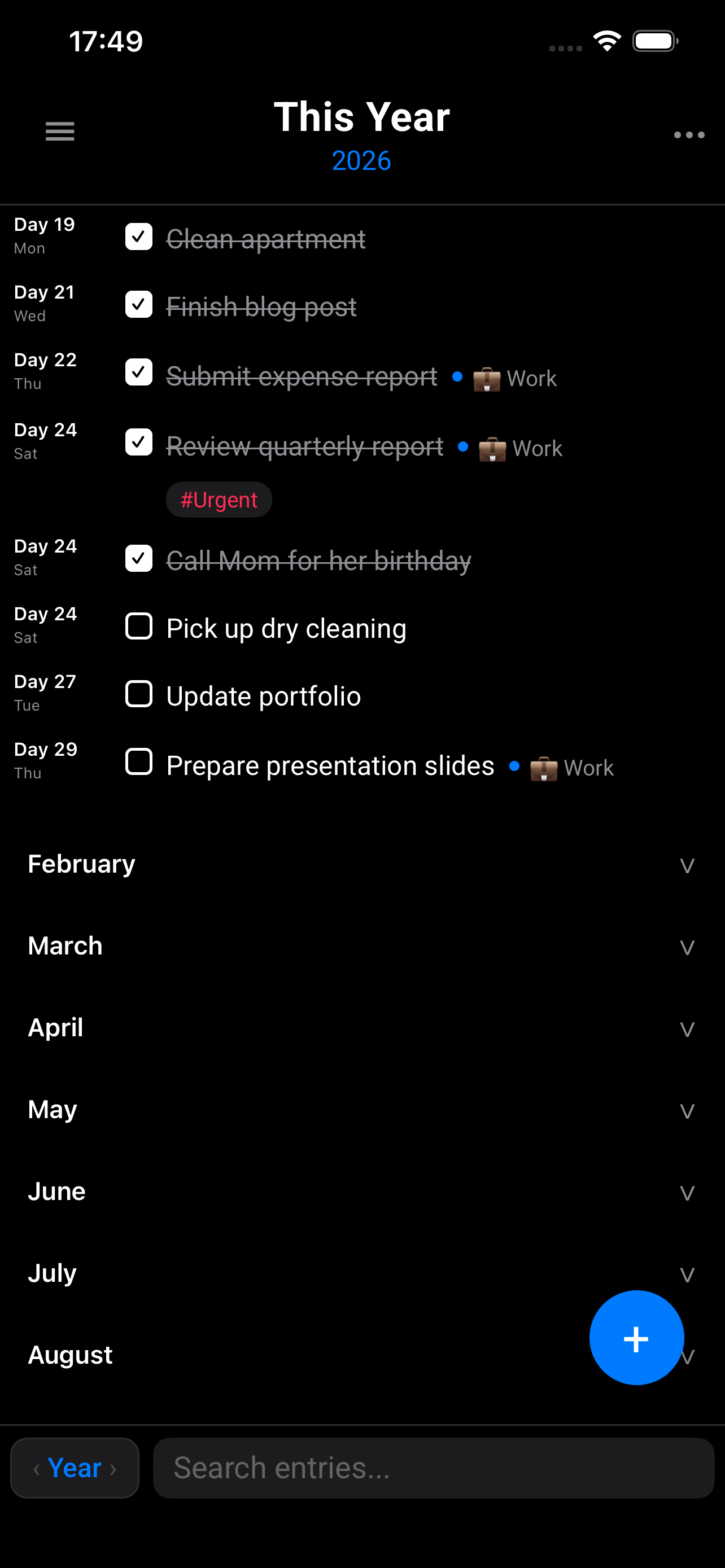The image size is (725, 1568).
Task: Open the ellipsis options menu
Action: click(x=688, y=135)
